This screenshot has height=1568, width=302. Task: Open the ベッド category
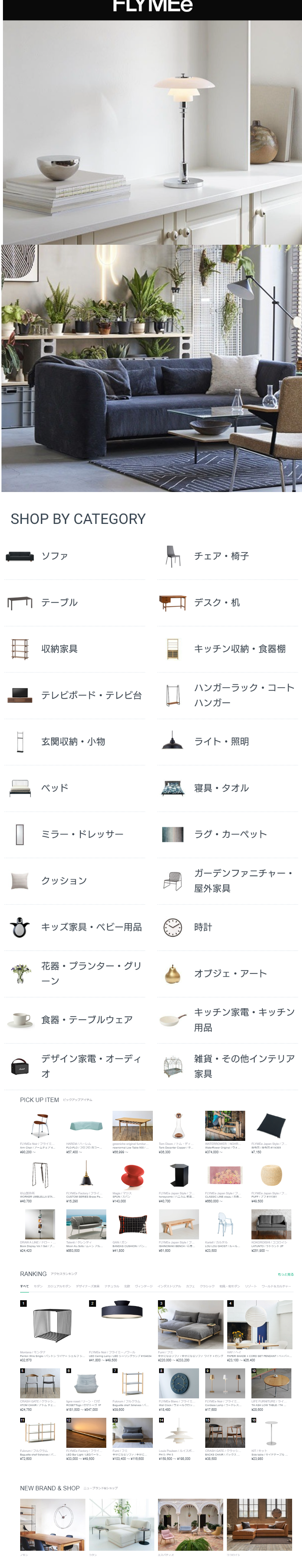(54, 787)
